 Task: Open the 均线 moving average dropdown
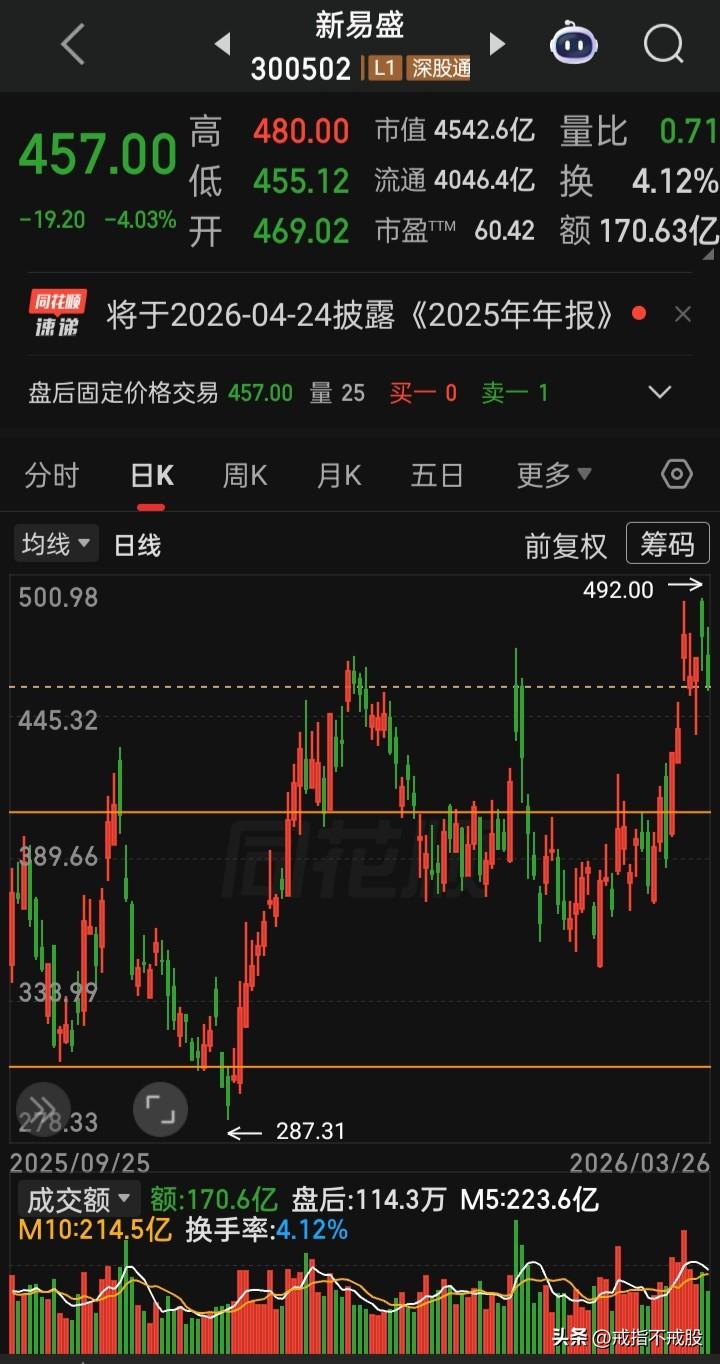(55, 543)
